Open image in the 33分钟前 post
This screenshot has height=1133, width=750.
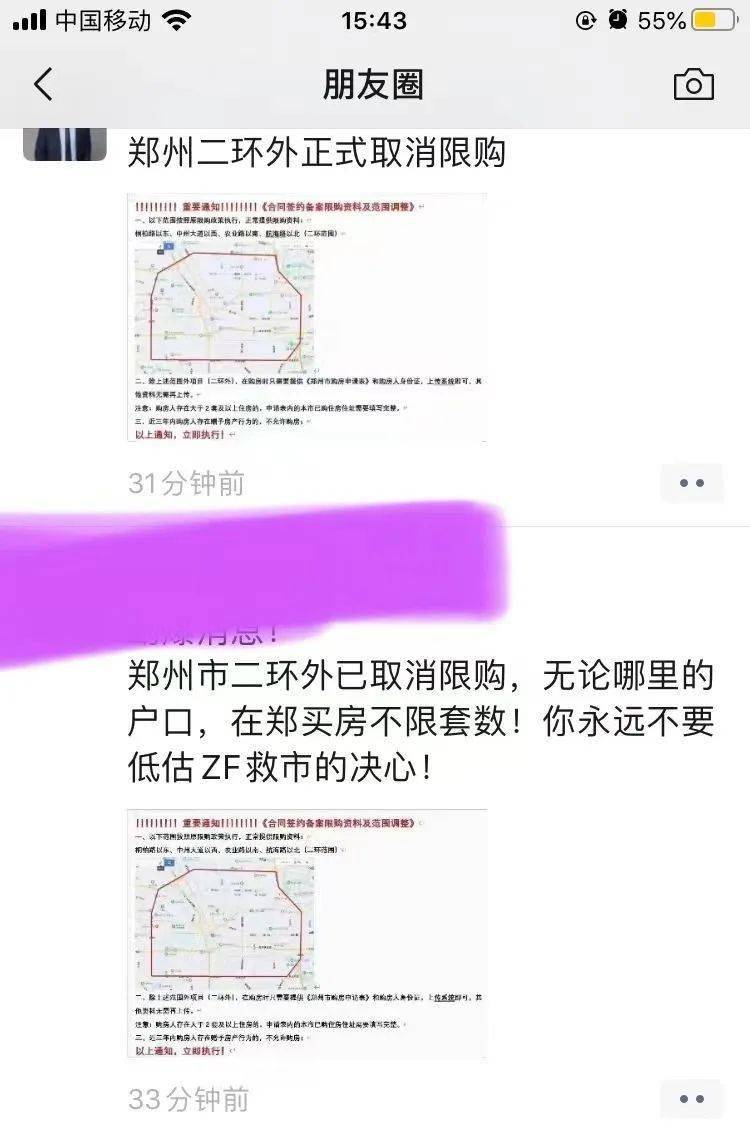[x=306, y=933]
